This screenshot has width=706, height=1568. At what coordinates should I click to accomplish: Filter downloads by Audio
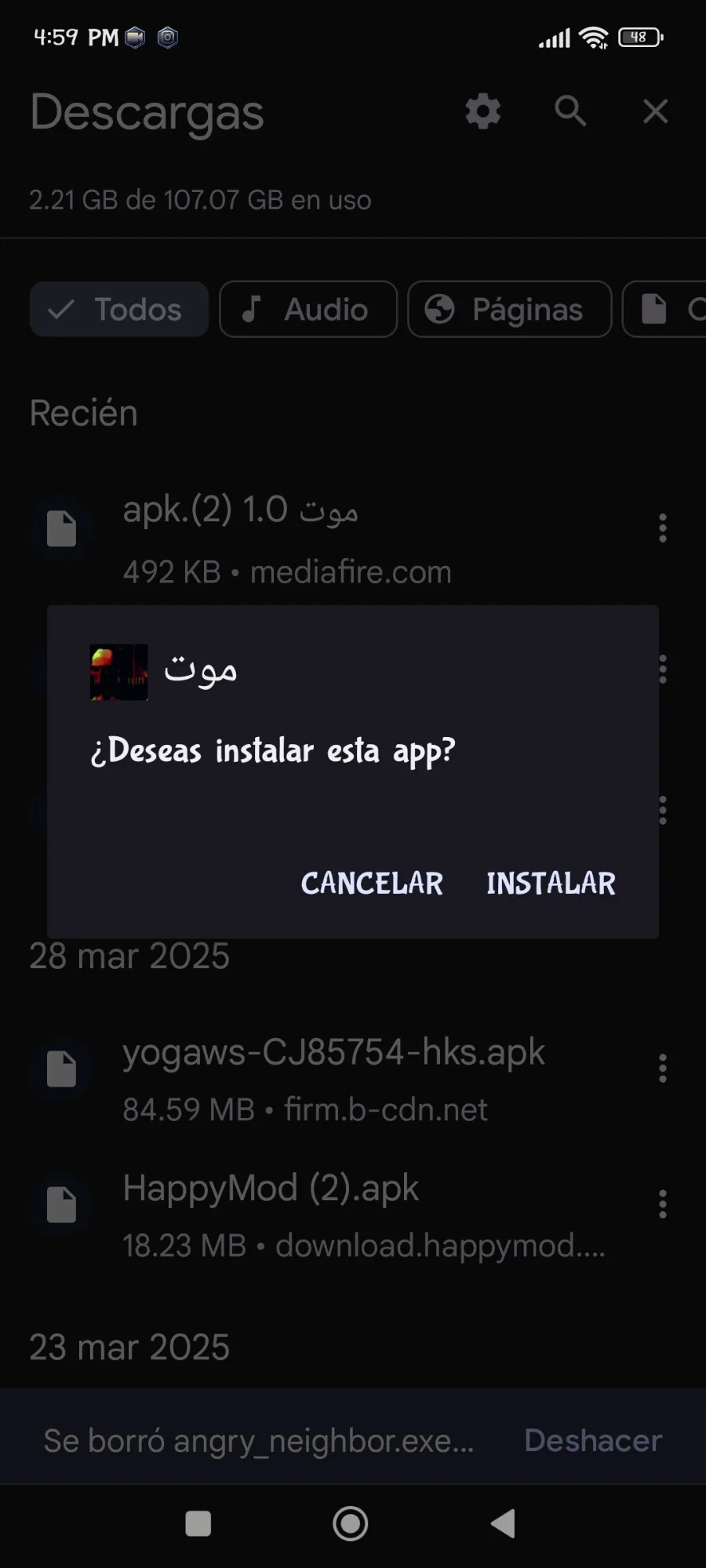coord(308,309)
